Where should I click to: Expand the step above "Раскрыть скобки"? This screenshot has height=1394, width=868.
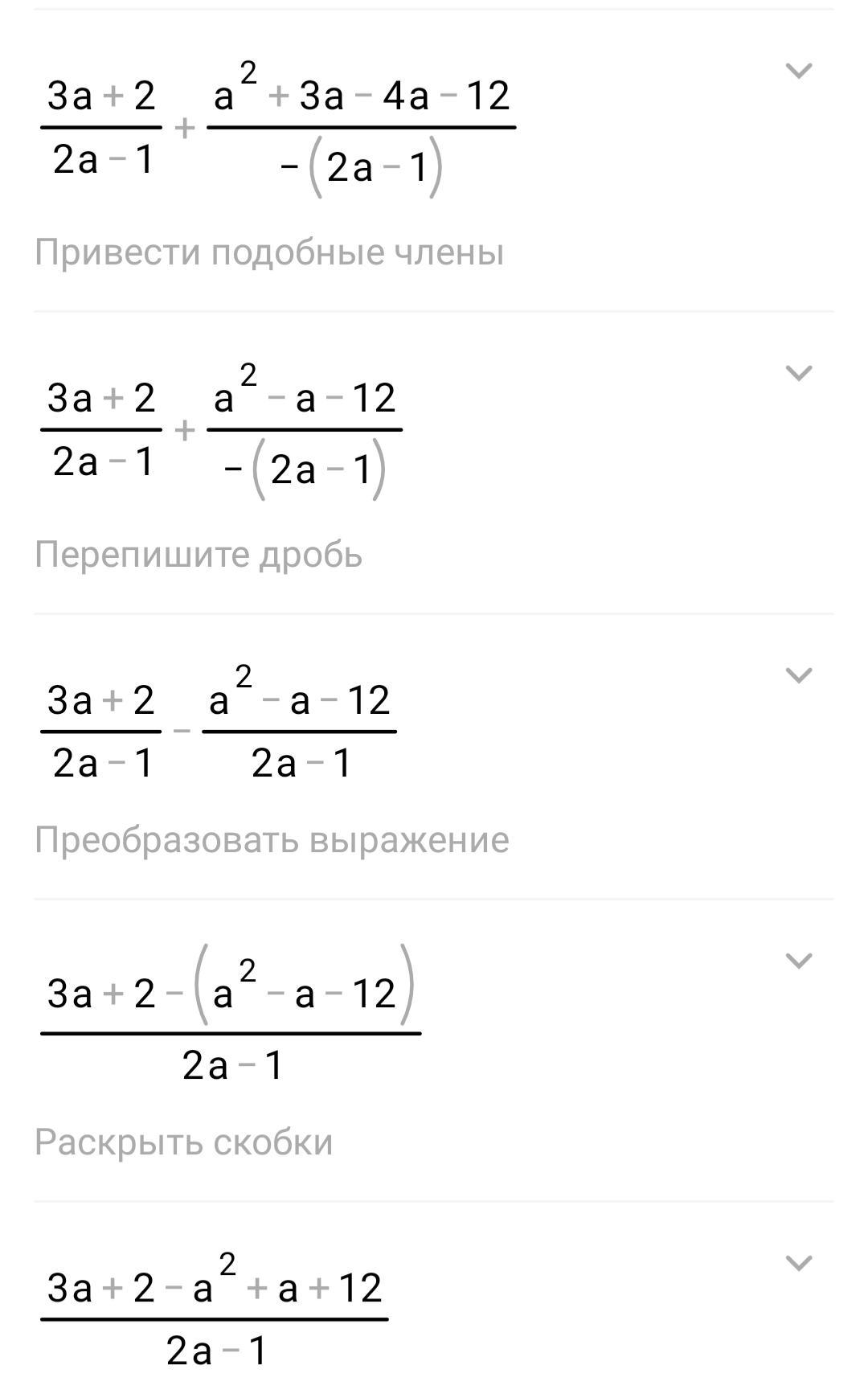(798, 961)
